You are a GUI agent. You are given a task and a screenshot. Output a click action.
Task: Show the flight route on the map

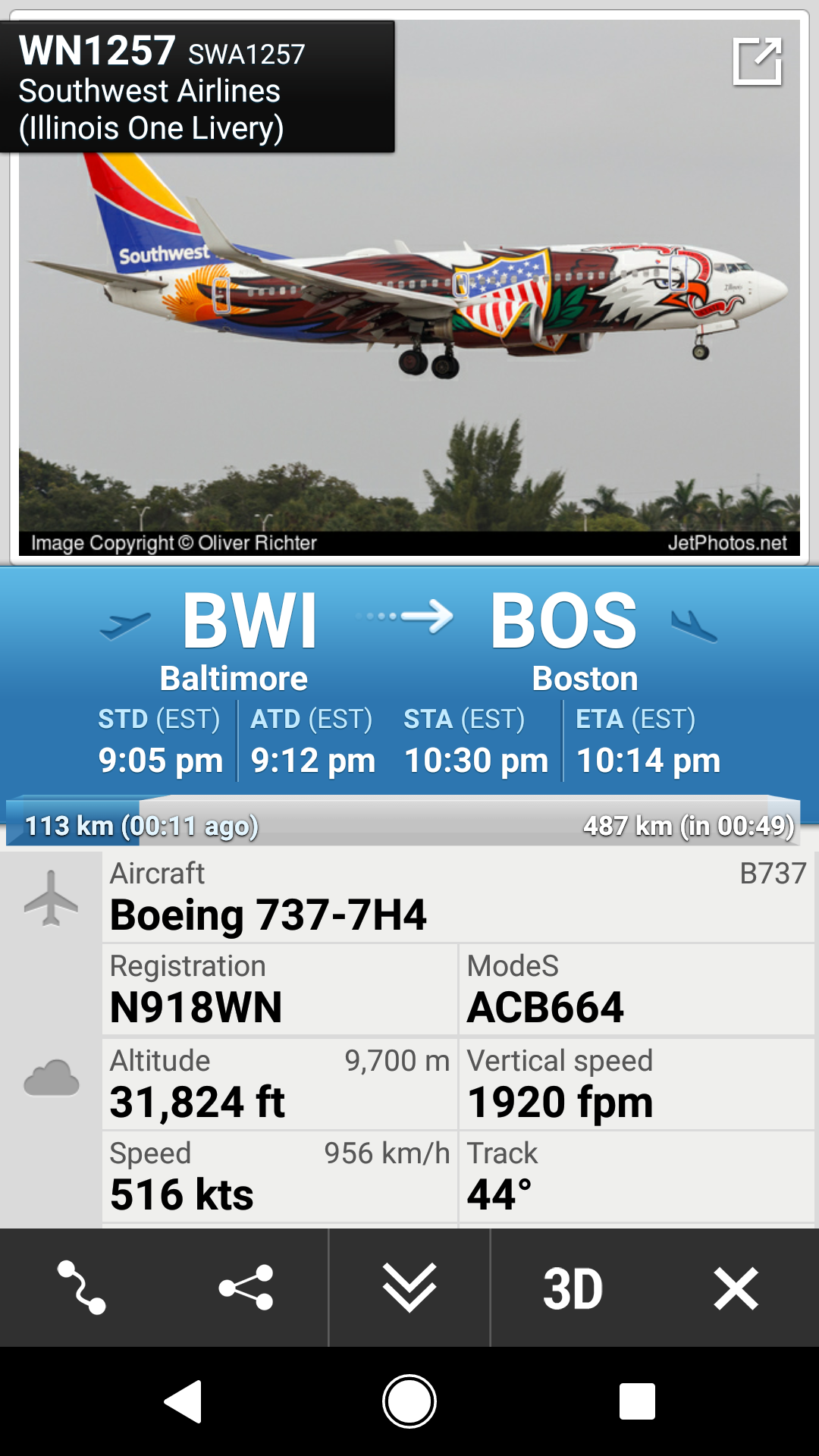(82, 1288)
